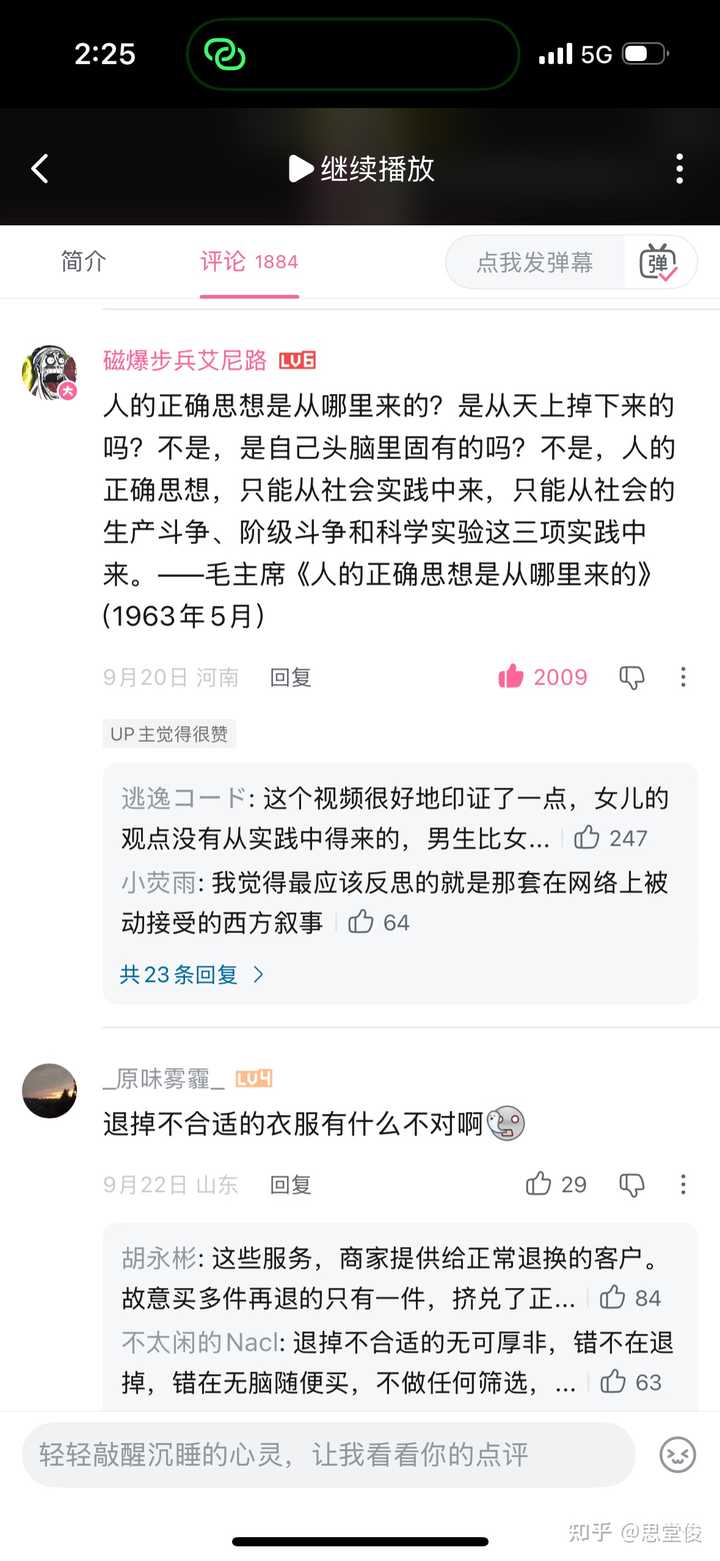Image resolution: width=720 pixels, height=1561 pixels.
Task: Open 磁爆步兵艾尼路's profile avatar
Action: [x=49, y=372]
